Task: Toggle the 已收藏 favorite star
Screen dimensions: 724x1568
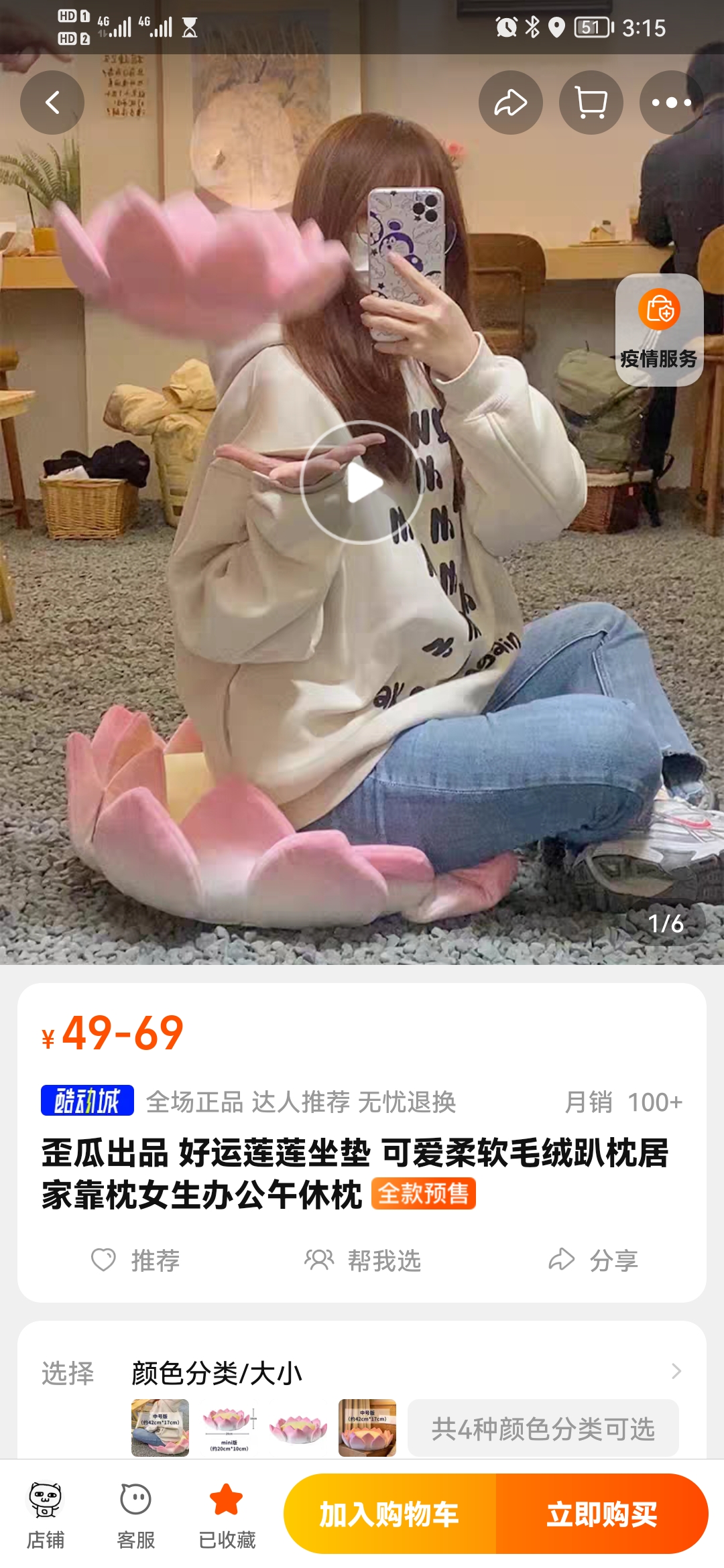Action: click(227, 1516)
